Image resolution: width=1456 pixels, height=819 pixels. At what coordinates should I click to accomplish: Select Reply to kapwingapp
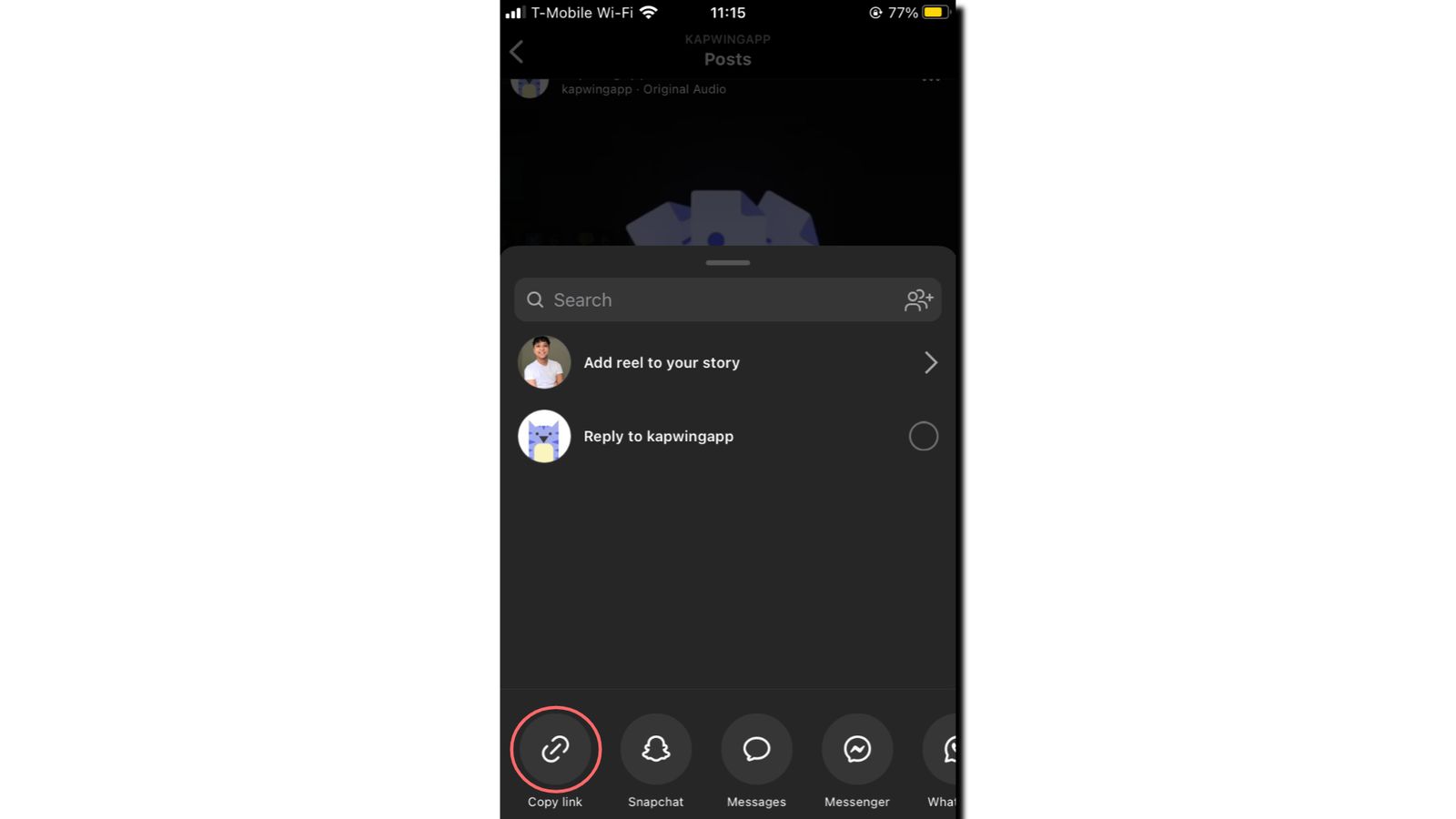pyautogui.click(x=923, y=436)
